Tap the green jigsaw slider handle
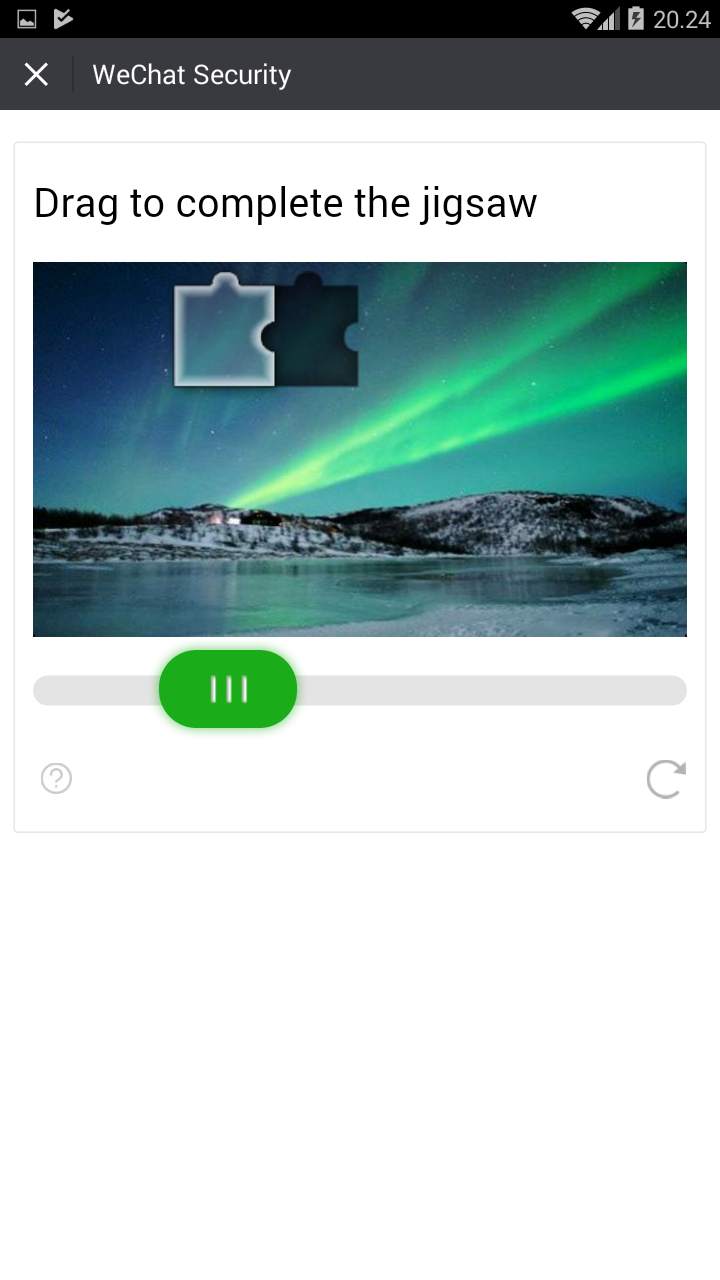The width and height of the screenshot is (720, 1280). (x=228, y=689)
